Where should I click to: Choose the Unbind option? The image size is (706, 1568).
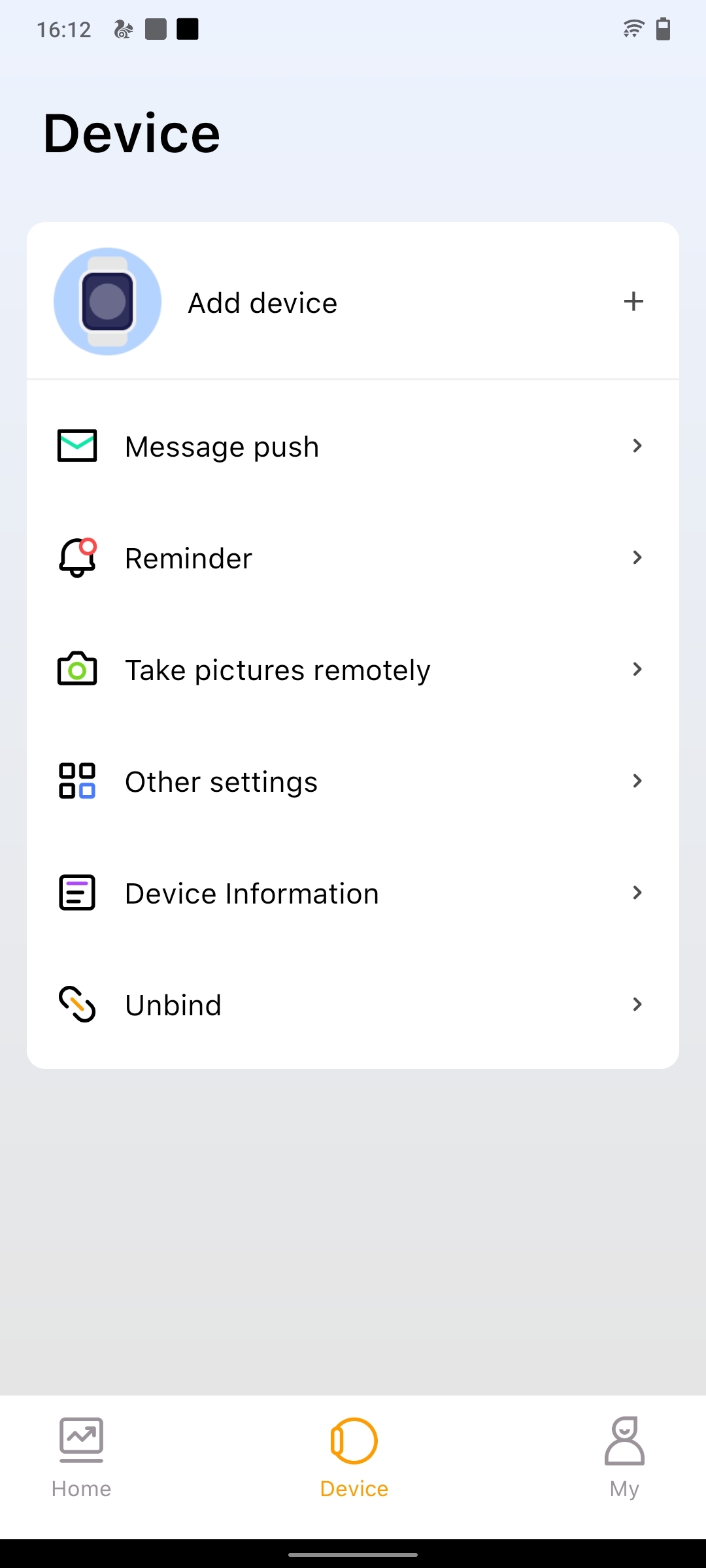[352, 1005]
